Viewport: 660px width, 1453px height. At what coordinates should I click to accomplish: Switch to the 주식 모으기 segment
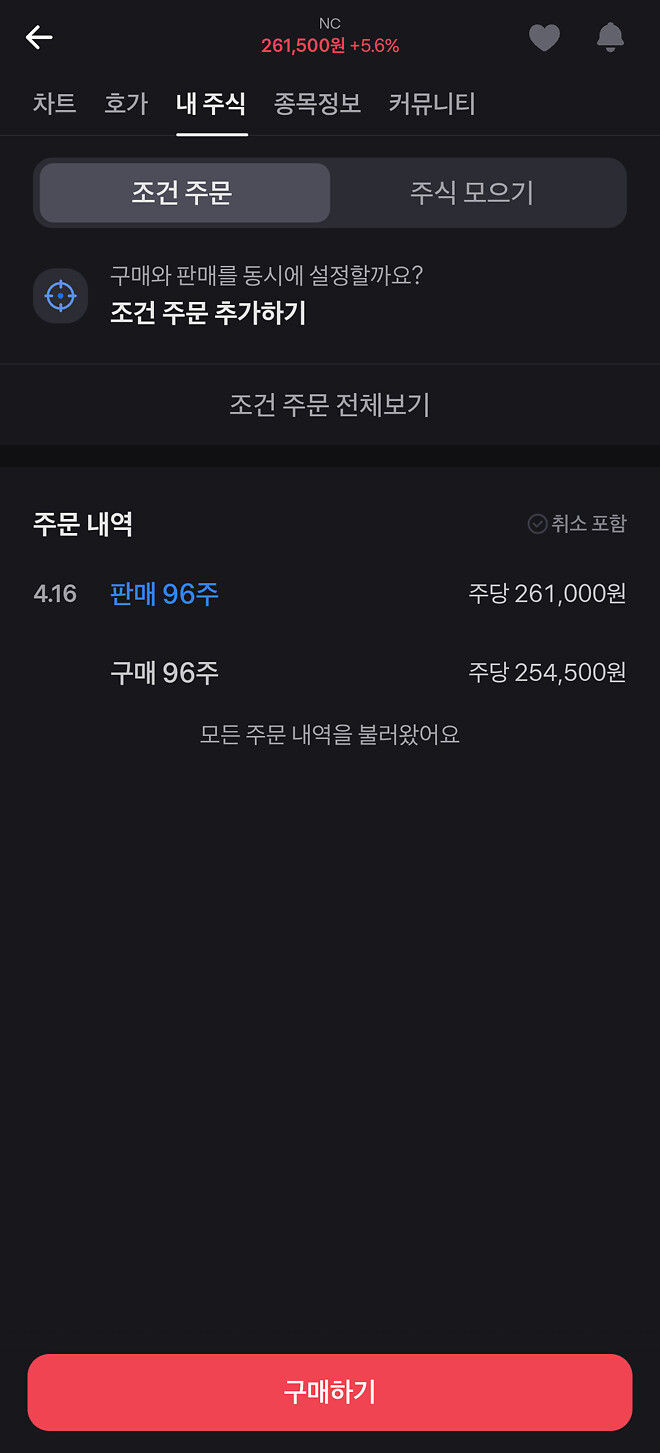point(473,193)
